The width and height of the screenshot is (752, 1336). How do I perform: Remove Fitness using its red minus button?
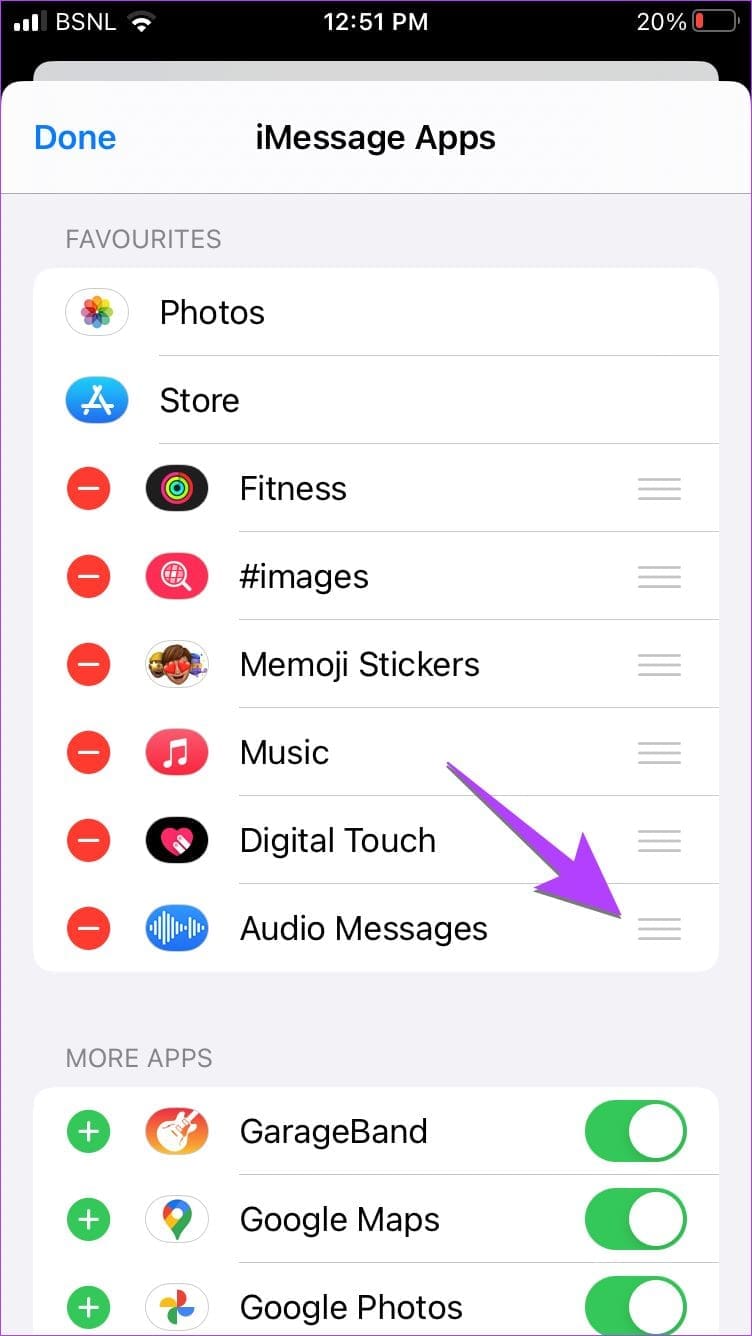point(88,488)
